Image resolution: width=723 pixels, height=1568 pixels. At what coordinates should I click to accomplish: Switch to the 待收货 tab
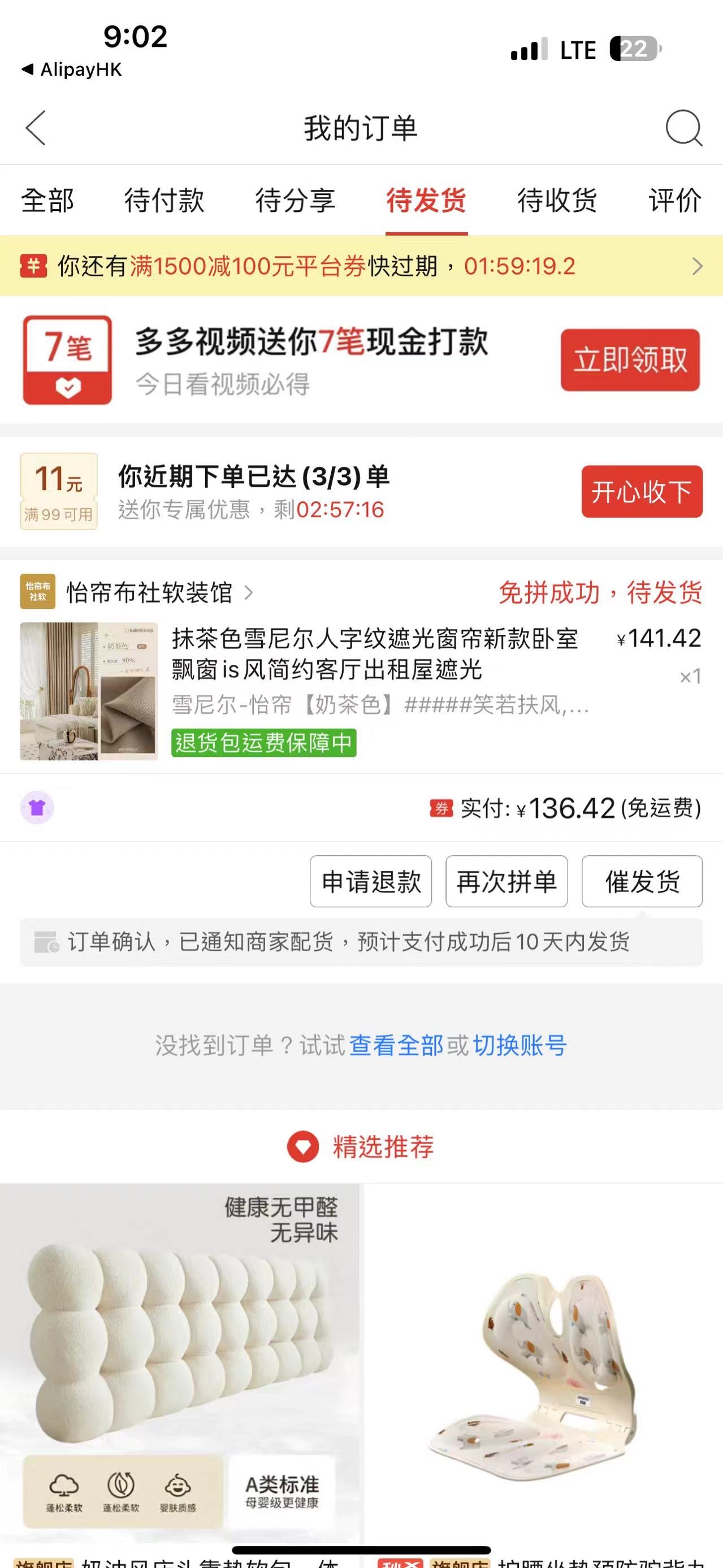(556, 201)
